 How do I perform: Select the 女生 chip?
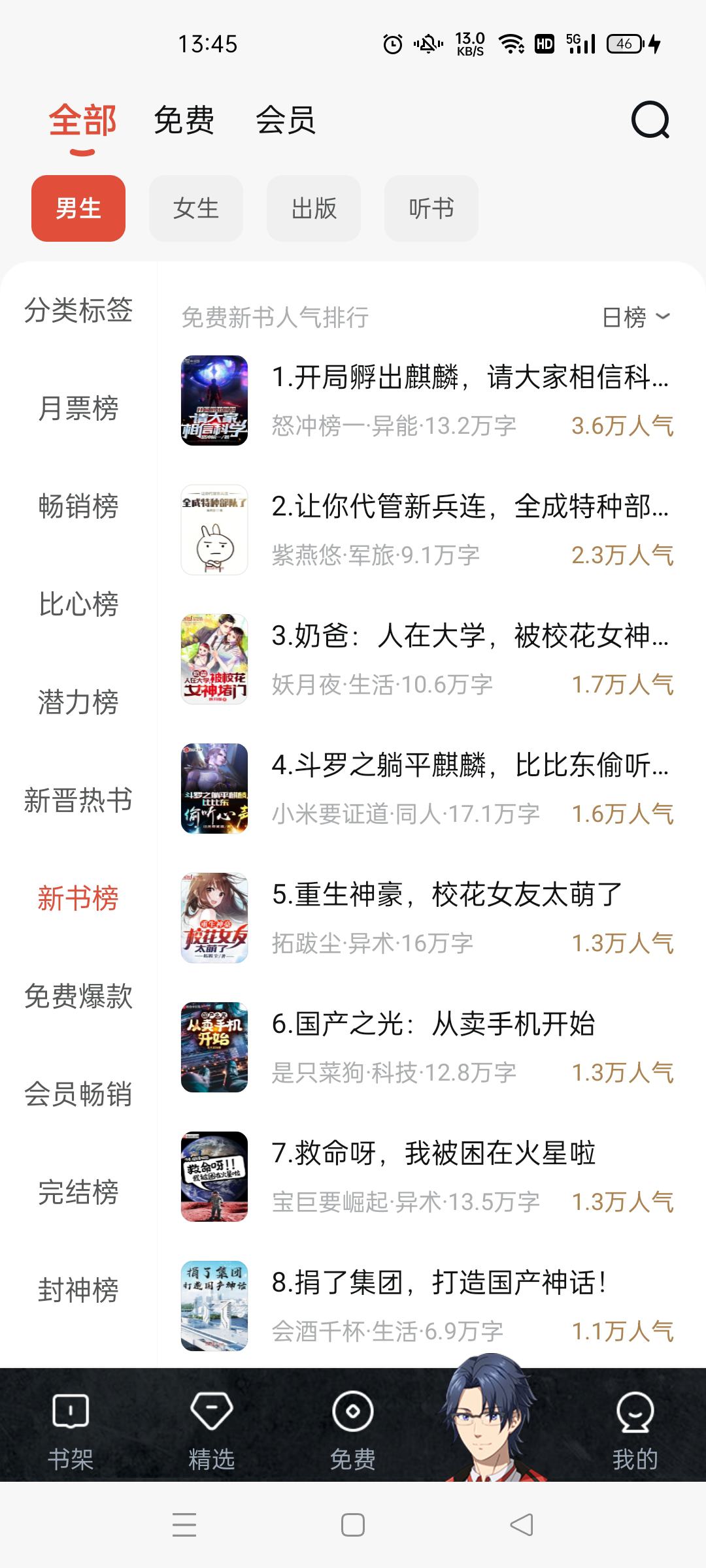coord(196,208)
